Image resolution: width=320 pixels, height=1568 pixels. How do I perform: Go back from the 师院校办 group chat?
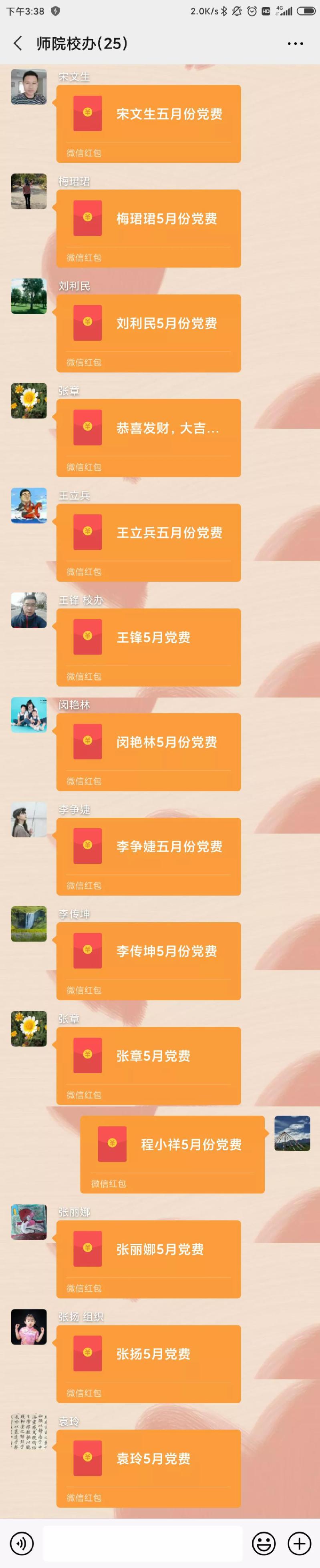(18, 43)
